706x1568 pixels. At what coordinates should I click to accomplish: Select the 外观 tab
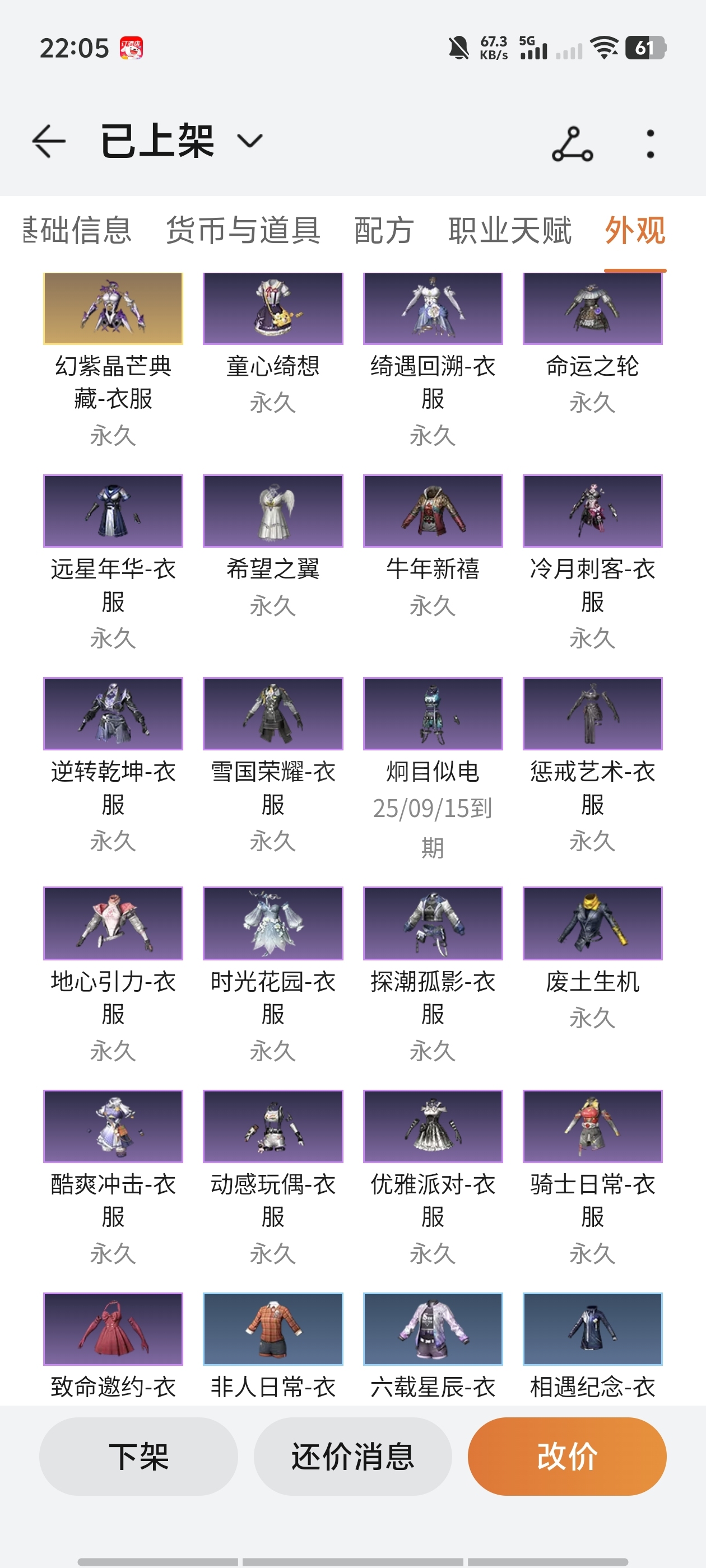point(635,230)
